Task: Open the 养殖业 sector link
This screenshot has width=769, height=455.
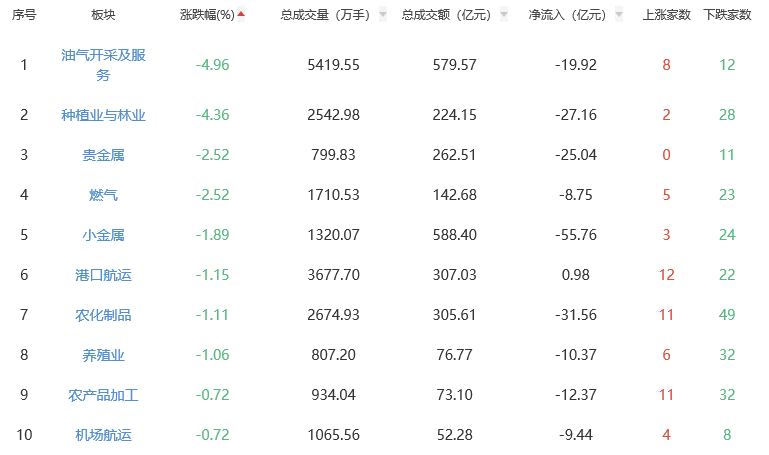Action: coord(103,355)
